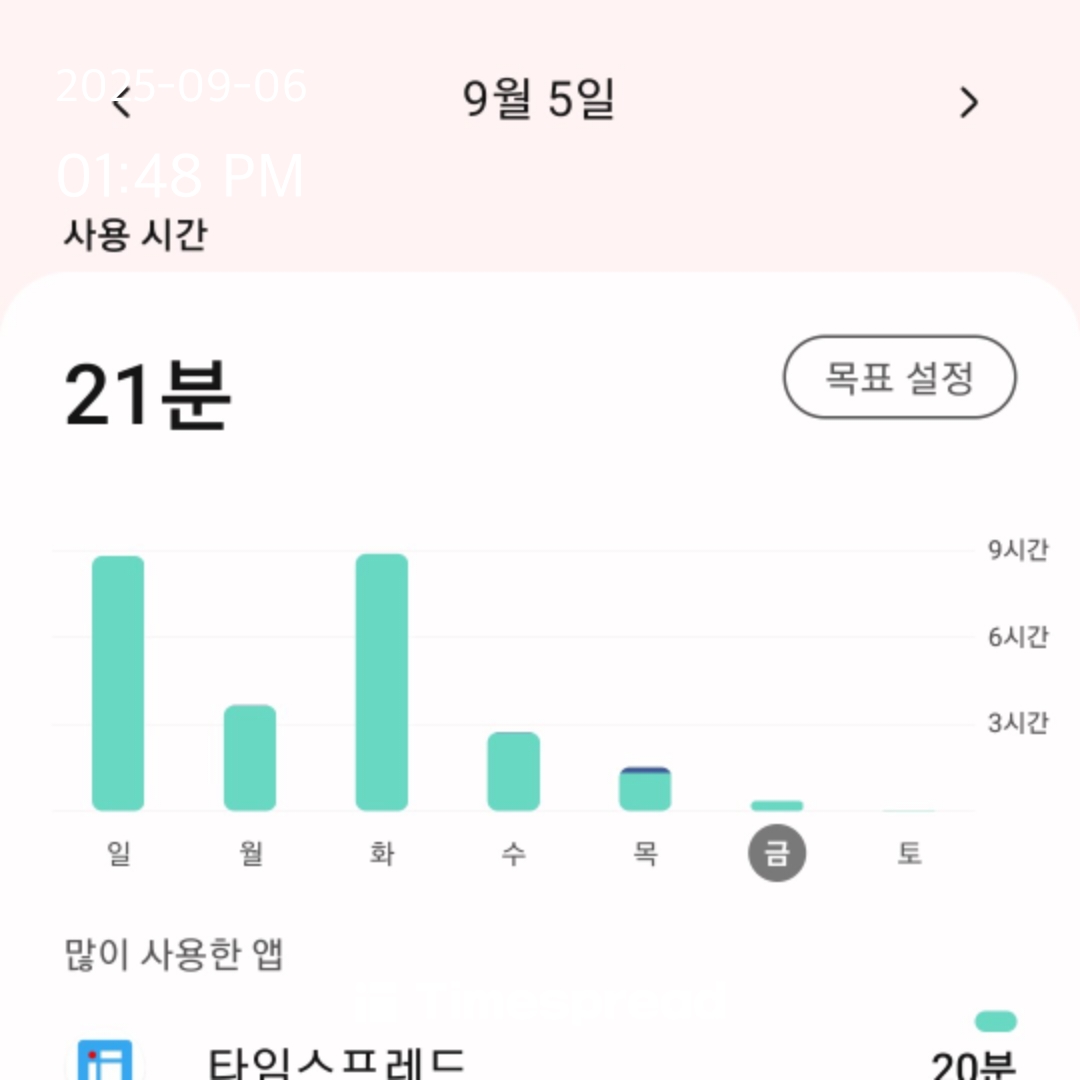
Task: Select the 화 bar in the chart
Action: (x=382, y=682)
